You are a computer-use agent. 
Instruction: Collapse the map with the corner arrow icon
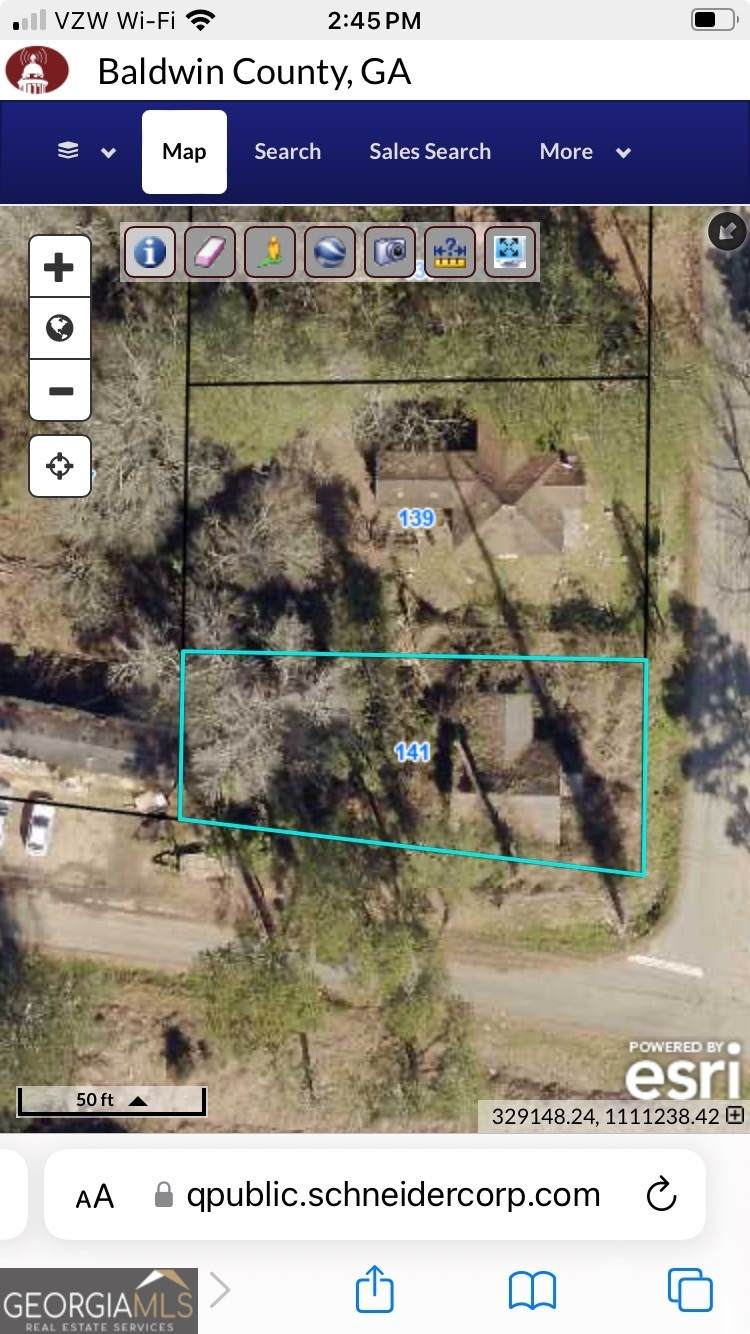[727, 231]
